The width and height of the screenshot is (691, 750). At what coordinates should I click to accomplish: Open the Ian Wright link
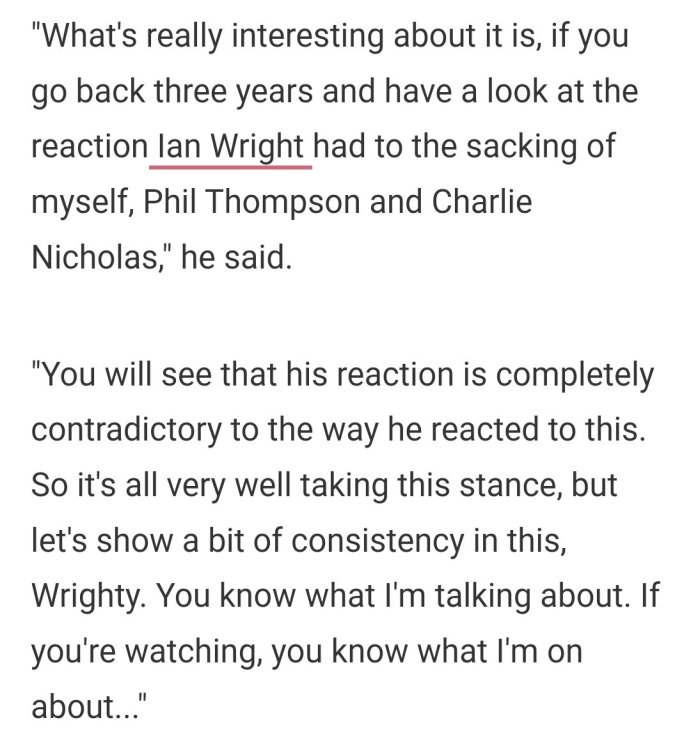pos(231,146)
